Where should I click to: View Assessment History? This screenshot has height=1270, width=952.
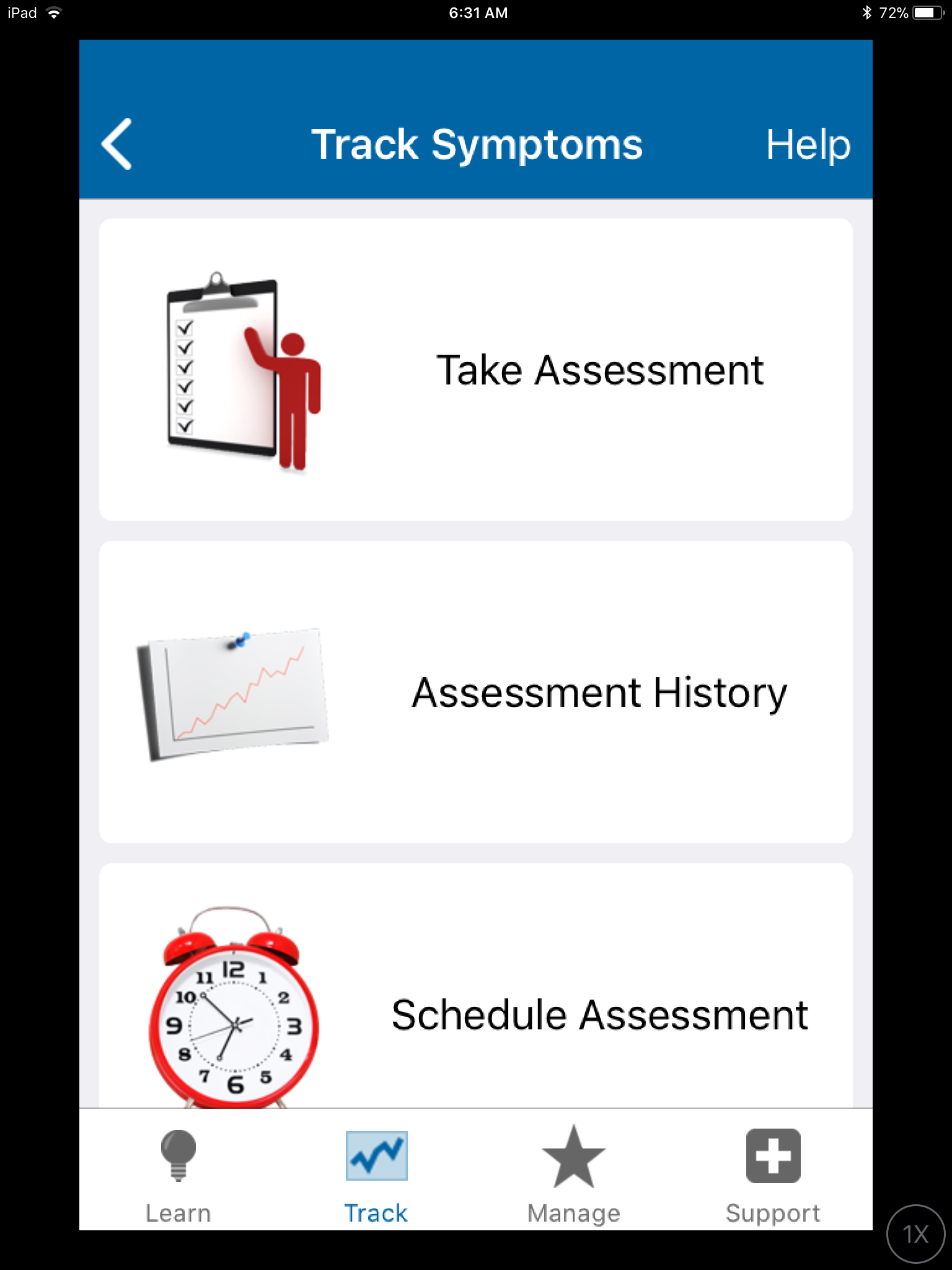(x=475, y=692)
